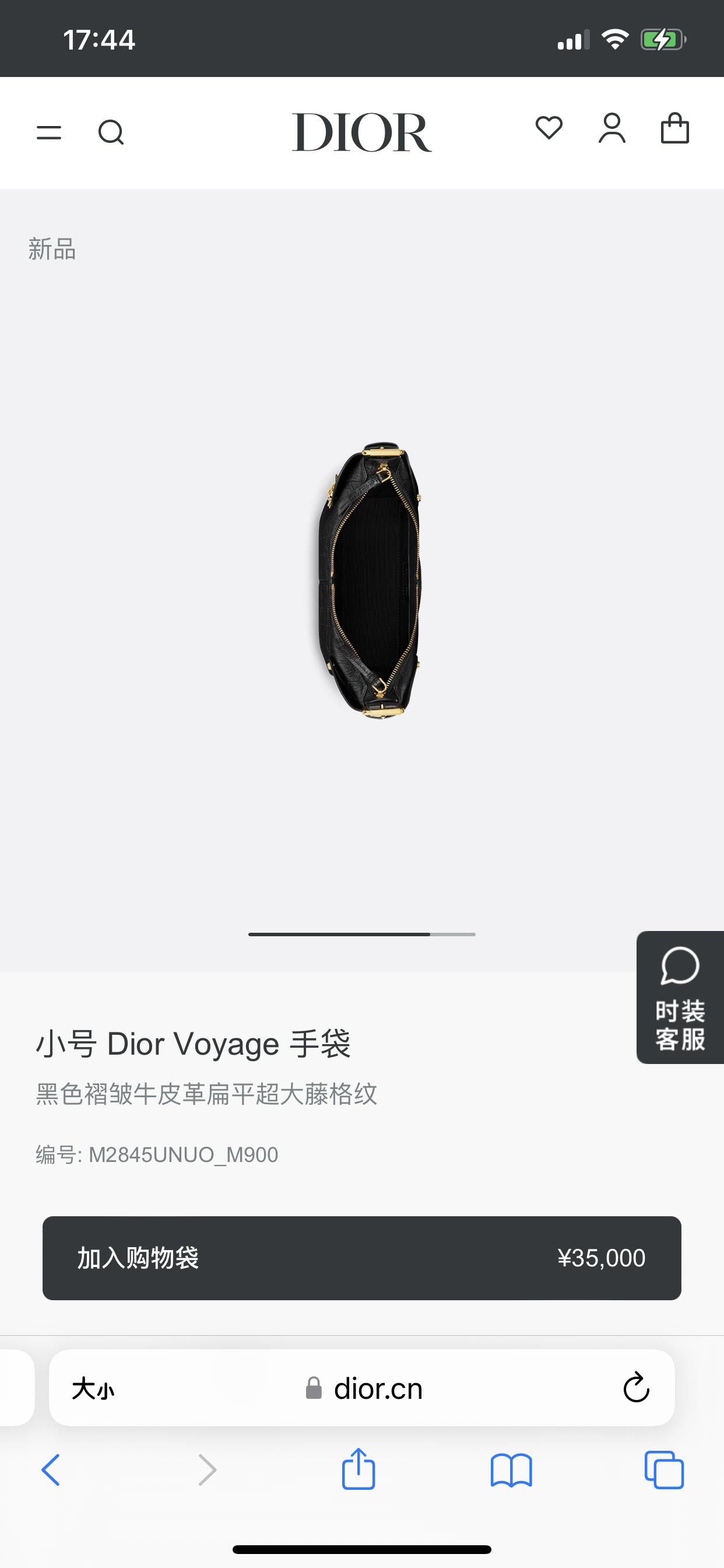The height and width of the screenshot is (1568, 724).
Task: Open the hamburger menu
Action: [x=48, y=132]
